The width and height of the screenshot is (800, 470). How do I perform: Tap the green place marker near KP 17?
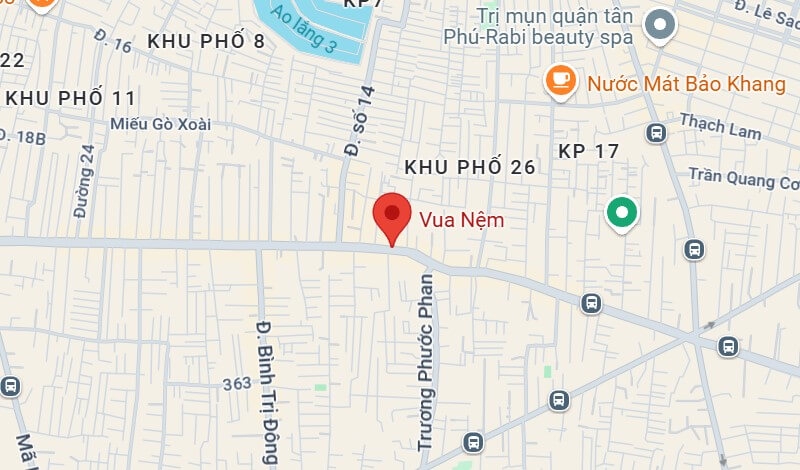[622, 212]
